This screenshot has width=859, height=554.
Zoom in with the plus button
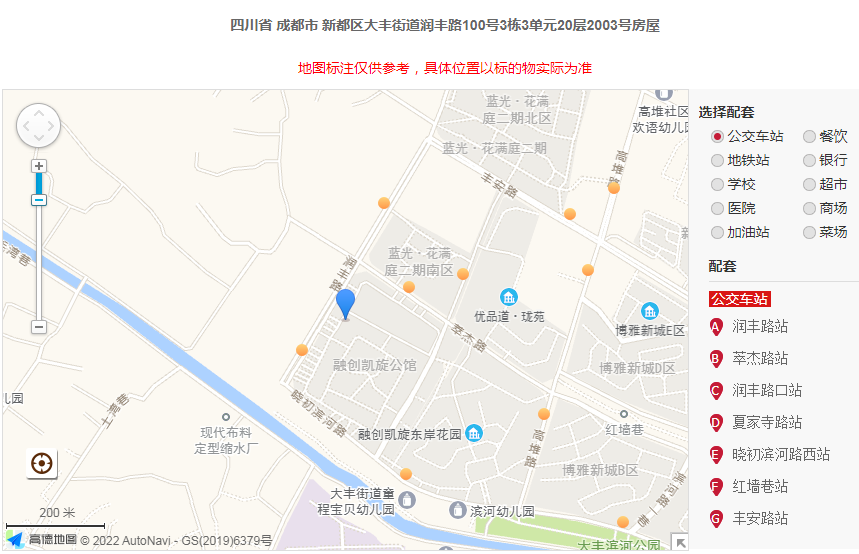click(39, 166)
